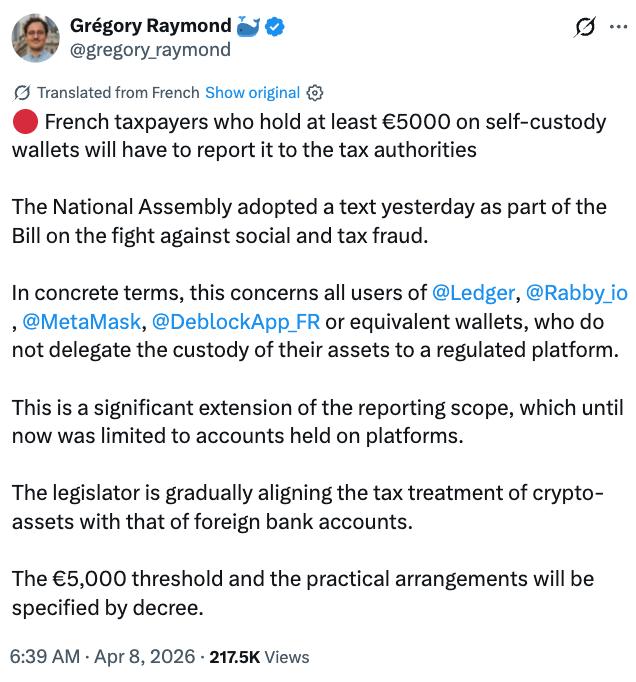Screen dimensions: 636x682
Task: Open translation settings gear
Action: point(315,92)
